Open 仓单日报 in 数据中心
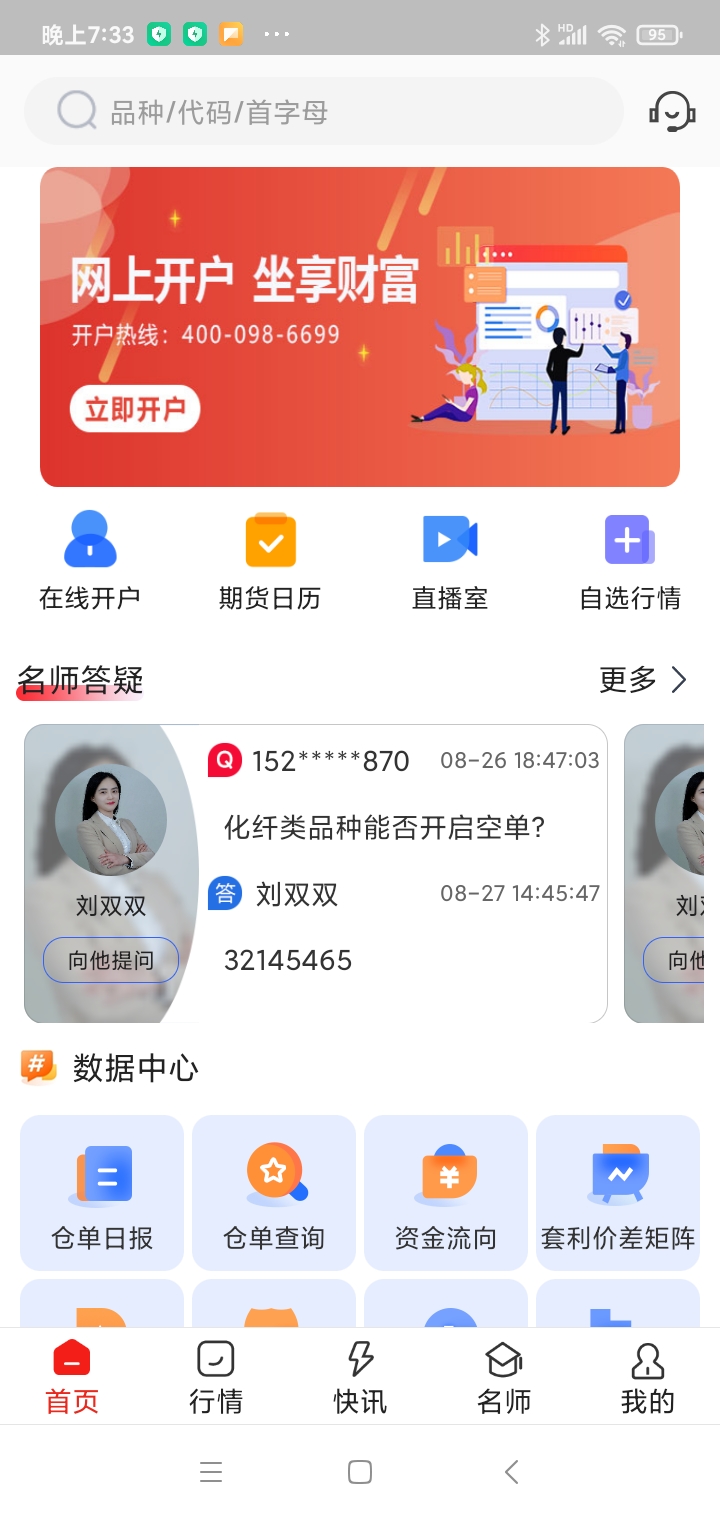The image size is (720, 1520). click(102, 1193)
